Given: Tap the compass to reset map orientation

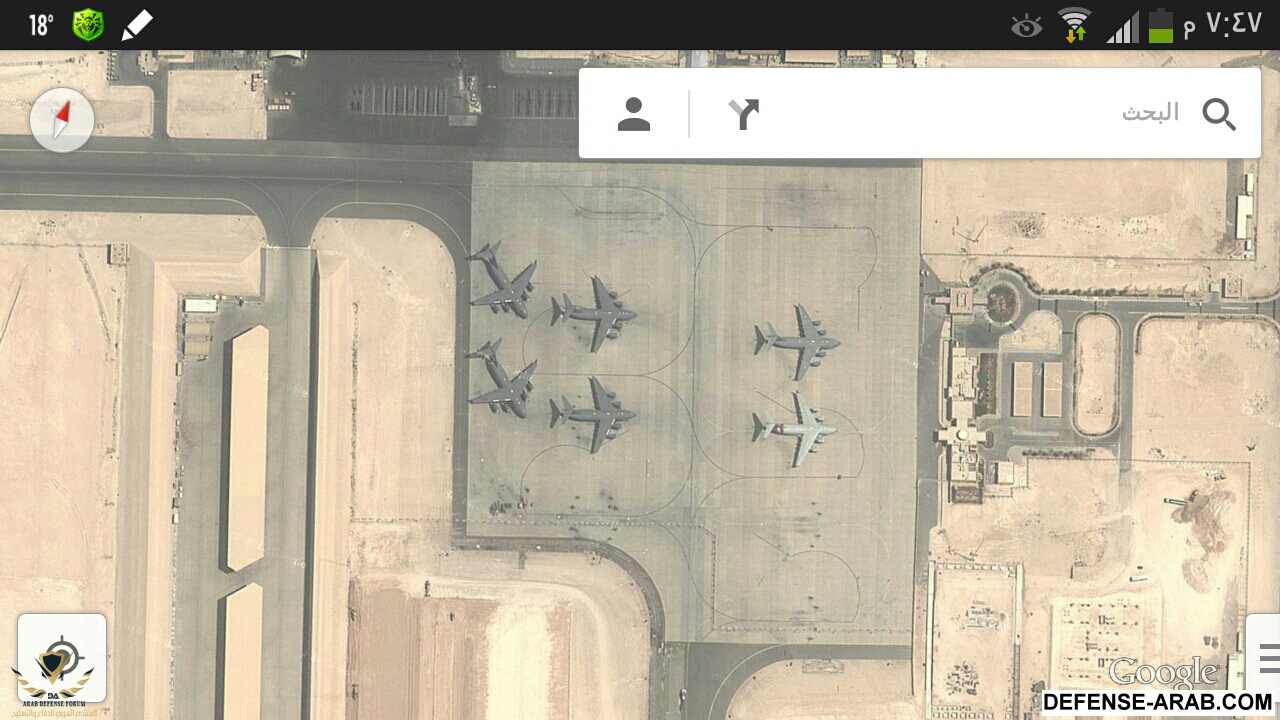Looking at the screenshot, I should coord(62,120).
